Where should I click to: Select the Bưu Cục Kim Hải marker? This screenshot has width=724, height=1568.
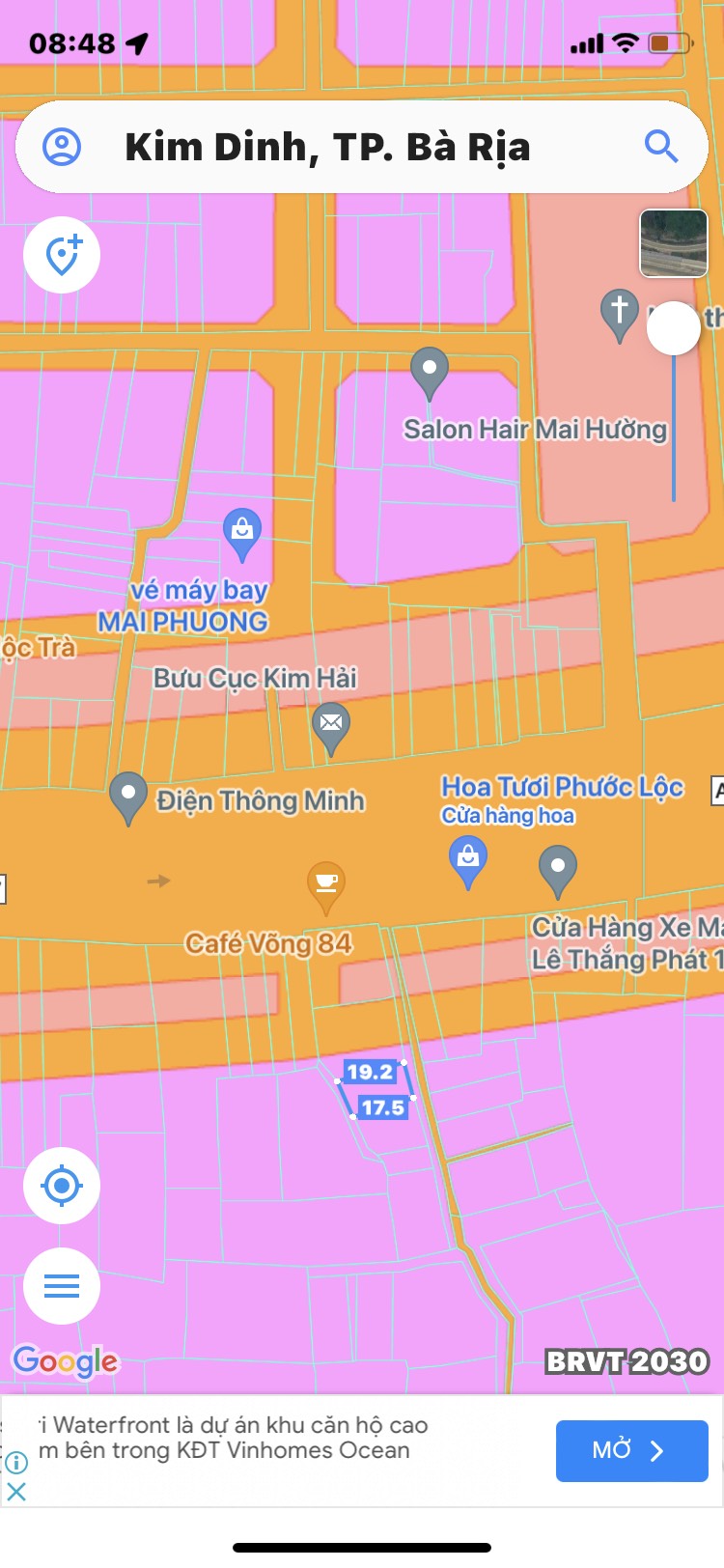point(331,725)
